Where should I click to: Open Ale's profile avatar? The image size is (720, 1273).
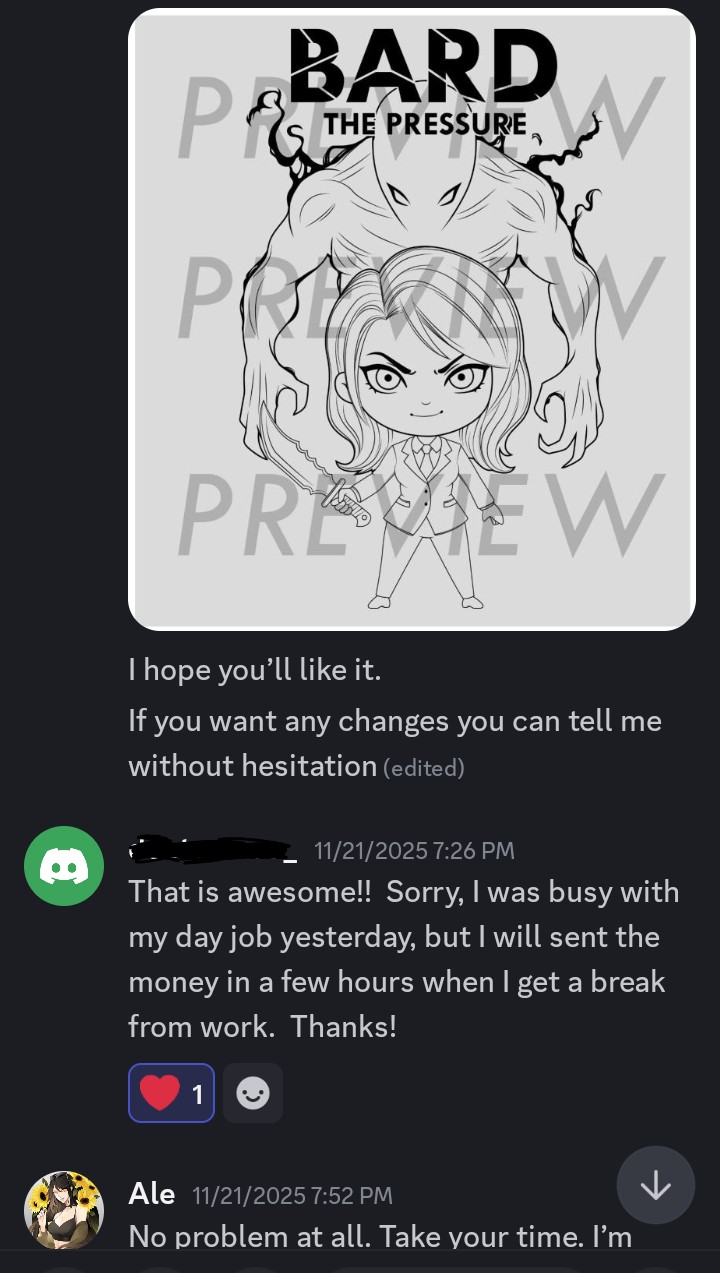click(x=64, y=1210)
